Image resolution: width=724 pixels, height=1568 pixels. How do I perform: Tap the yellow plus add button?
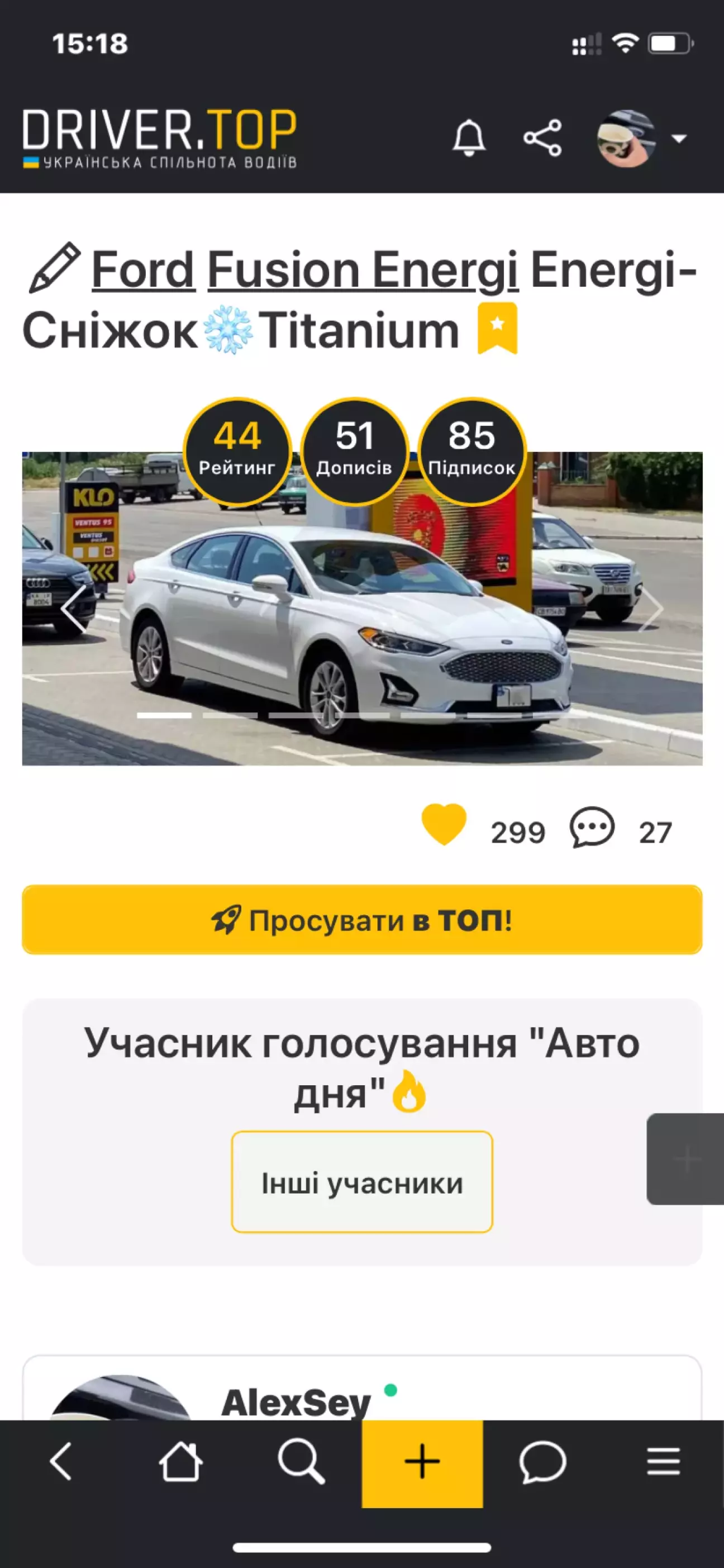(x=422, y=1462)
